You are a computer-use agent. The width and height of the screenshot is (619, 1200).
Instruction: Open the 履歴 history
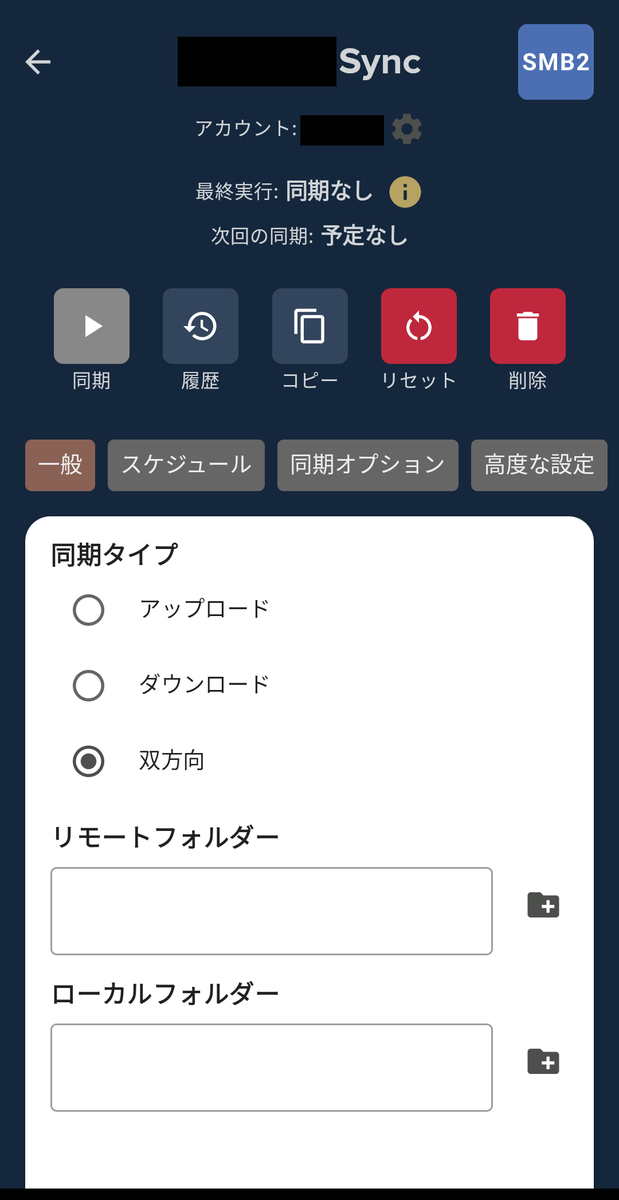click(x=201, y=326)
